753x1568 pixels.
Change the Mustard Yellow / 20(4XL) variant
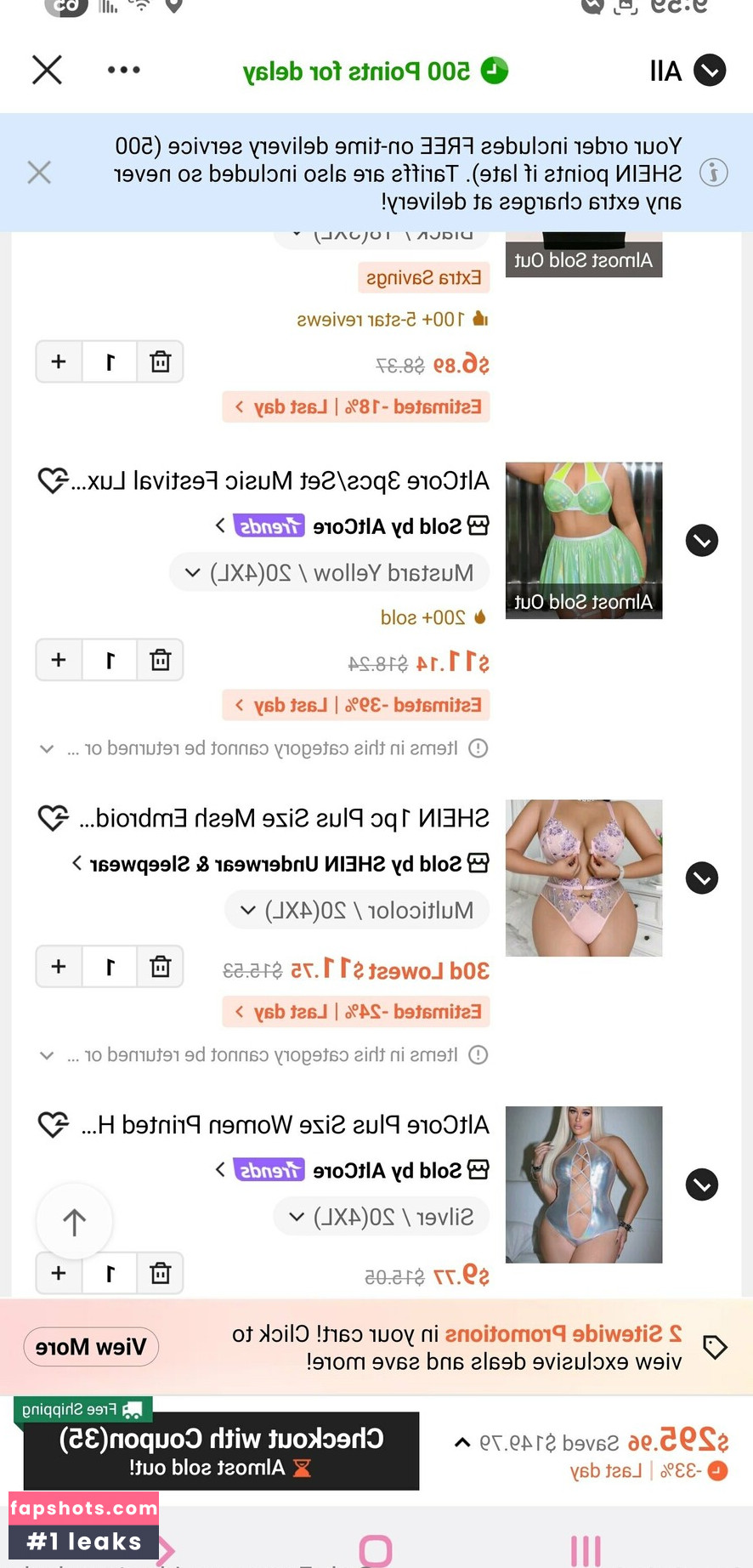330,572
